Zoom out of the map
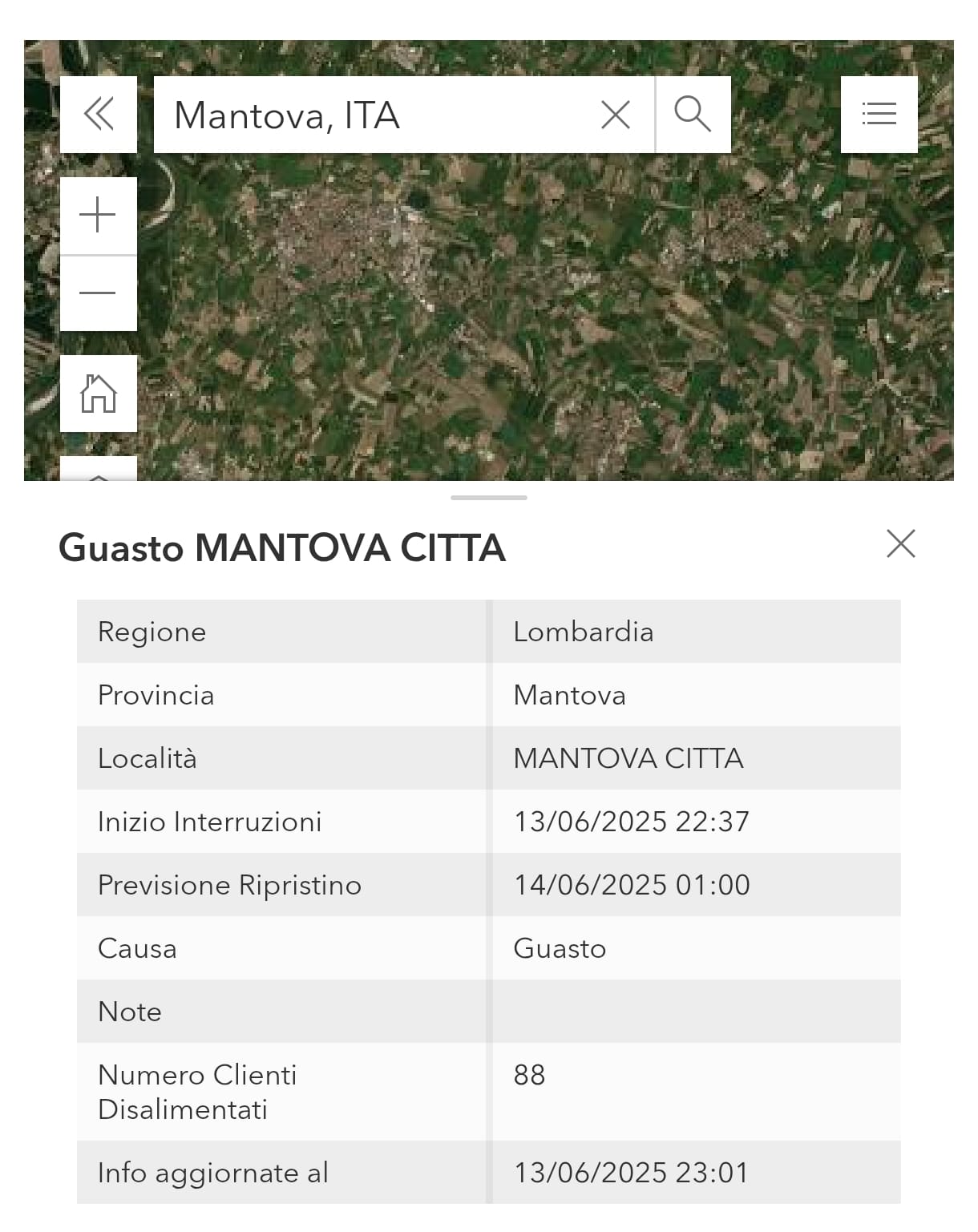 tap(98, 293)
